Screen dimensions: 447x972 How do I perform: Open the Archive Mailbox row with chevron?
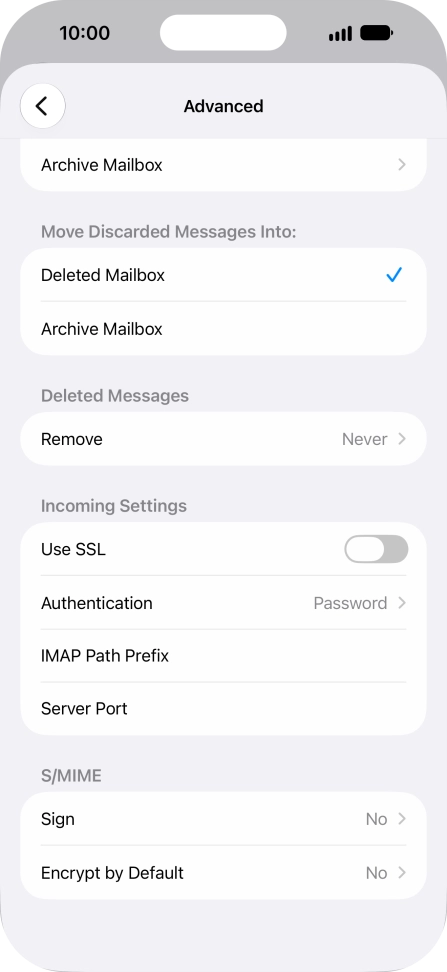223,165
